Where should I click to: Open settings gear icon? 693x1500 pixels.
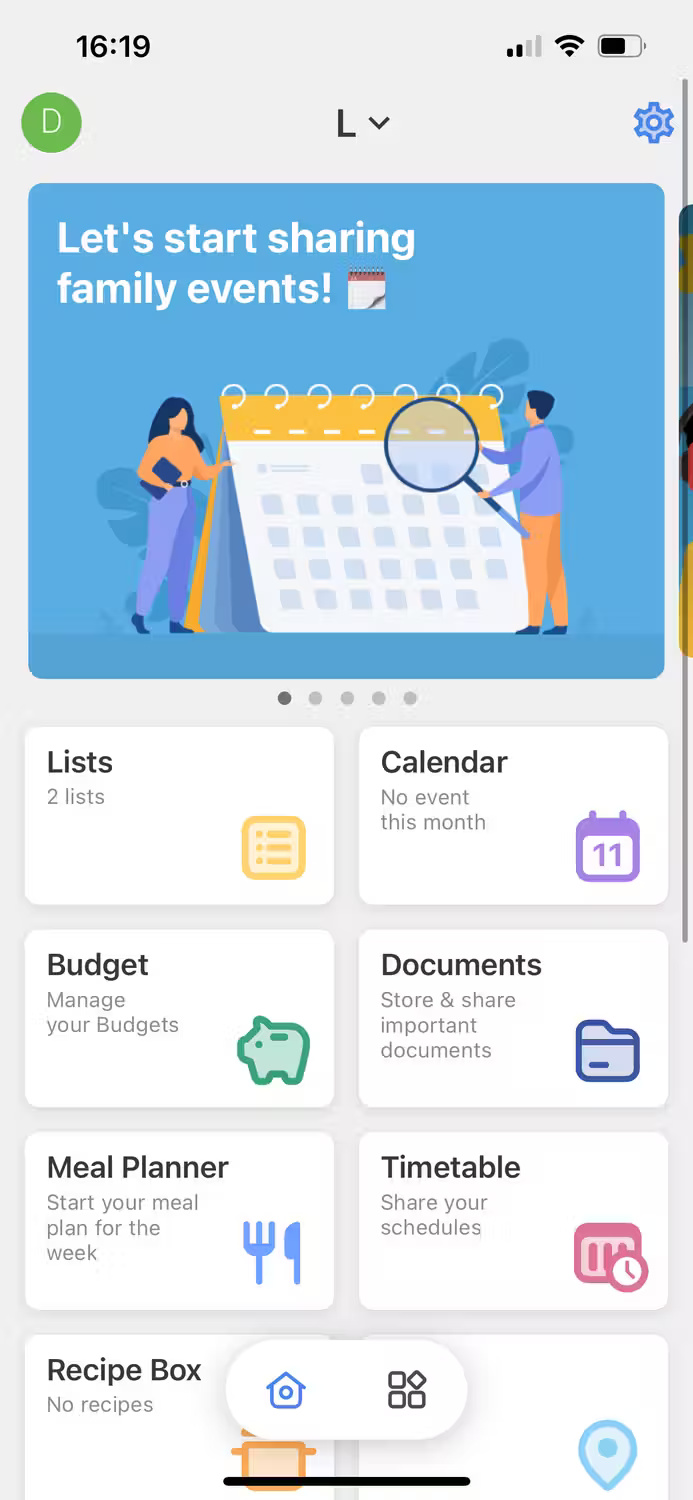pyautogui.click(x=653, y=123)
